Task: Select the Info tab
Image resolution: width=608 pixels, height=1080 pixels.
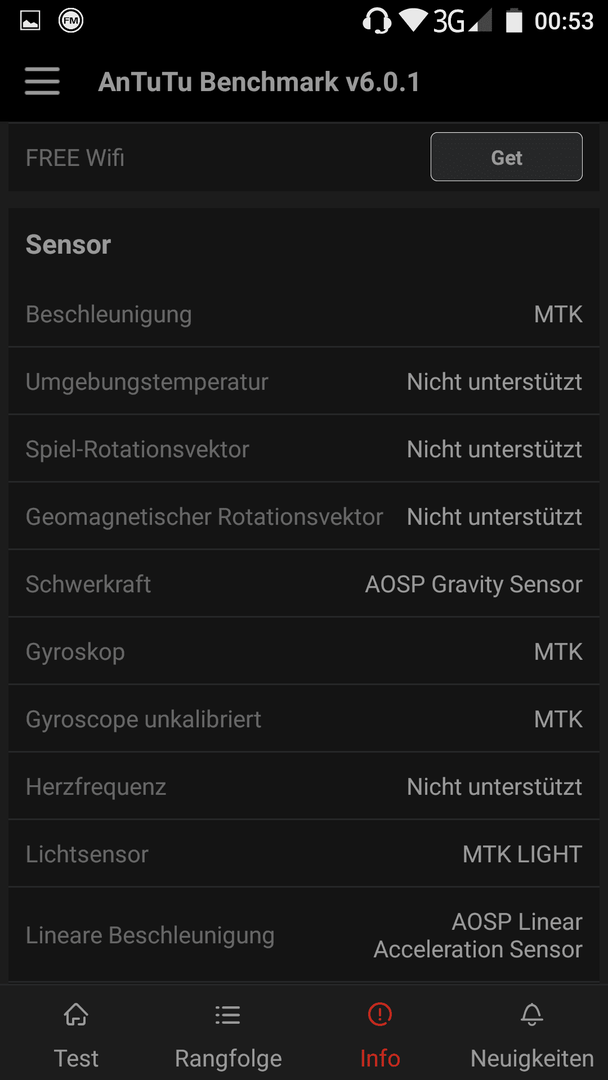Action: pyautogui.click(x=379, y=1035)
